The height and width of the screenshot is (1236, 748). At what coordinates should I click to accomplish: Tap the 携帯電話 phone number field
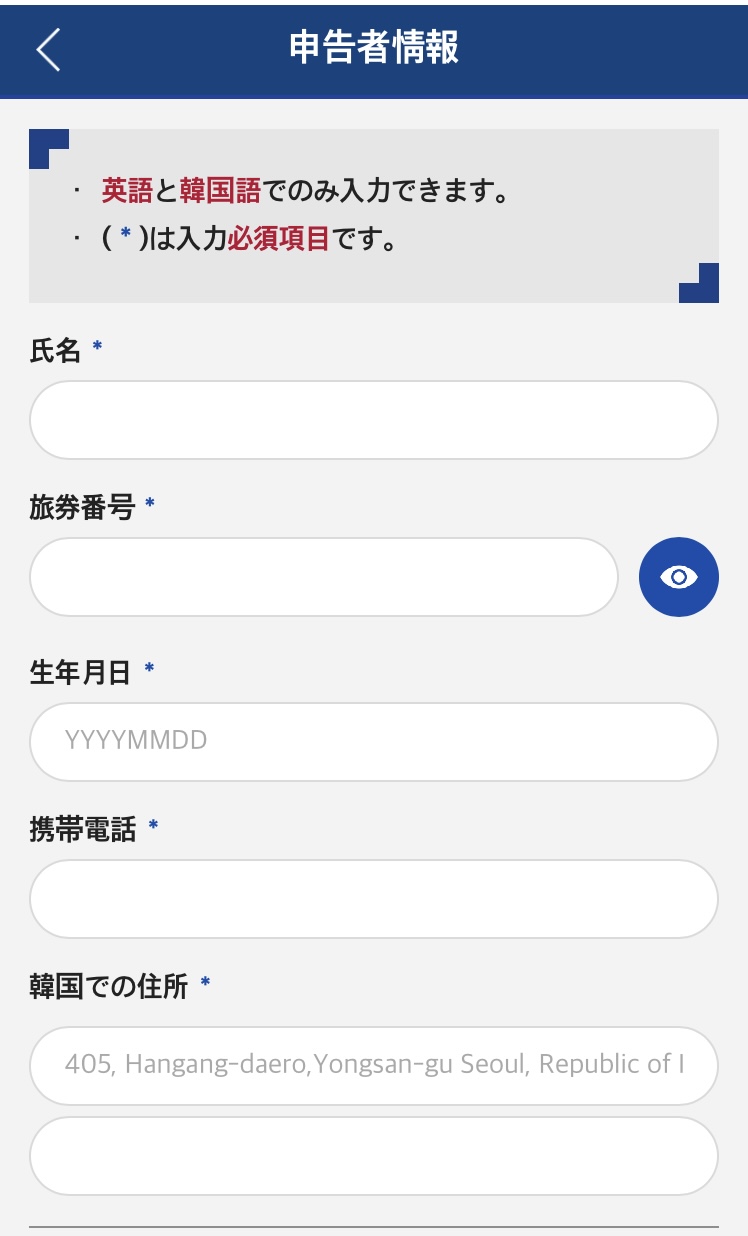click(x=374, y=899)
